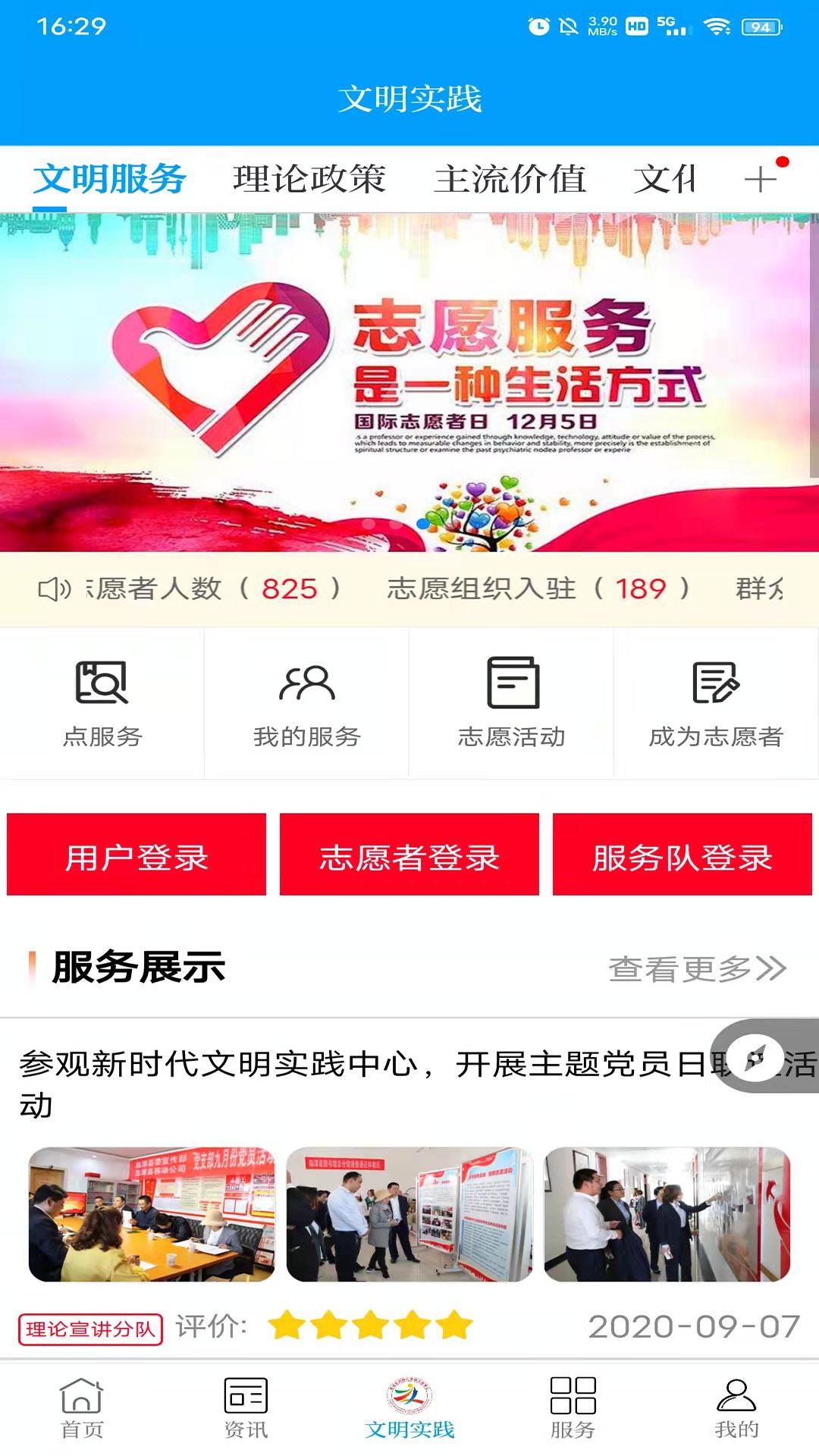Open 查看更多 for 服务展示
The image size is (819, 1456).
(x=697, y=968)
